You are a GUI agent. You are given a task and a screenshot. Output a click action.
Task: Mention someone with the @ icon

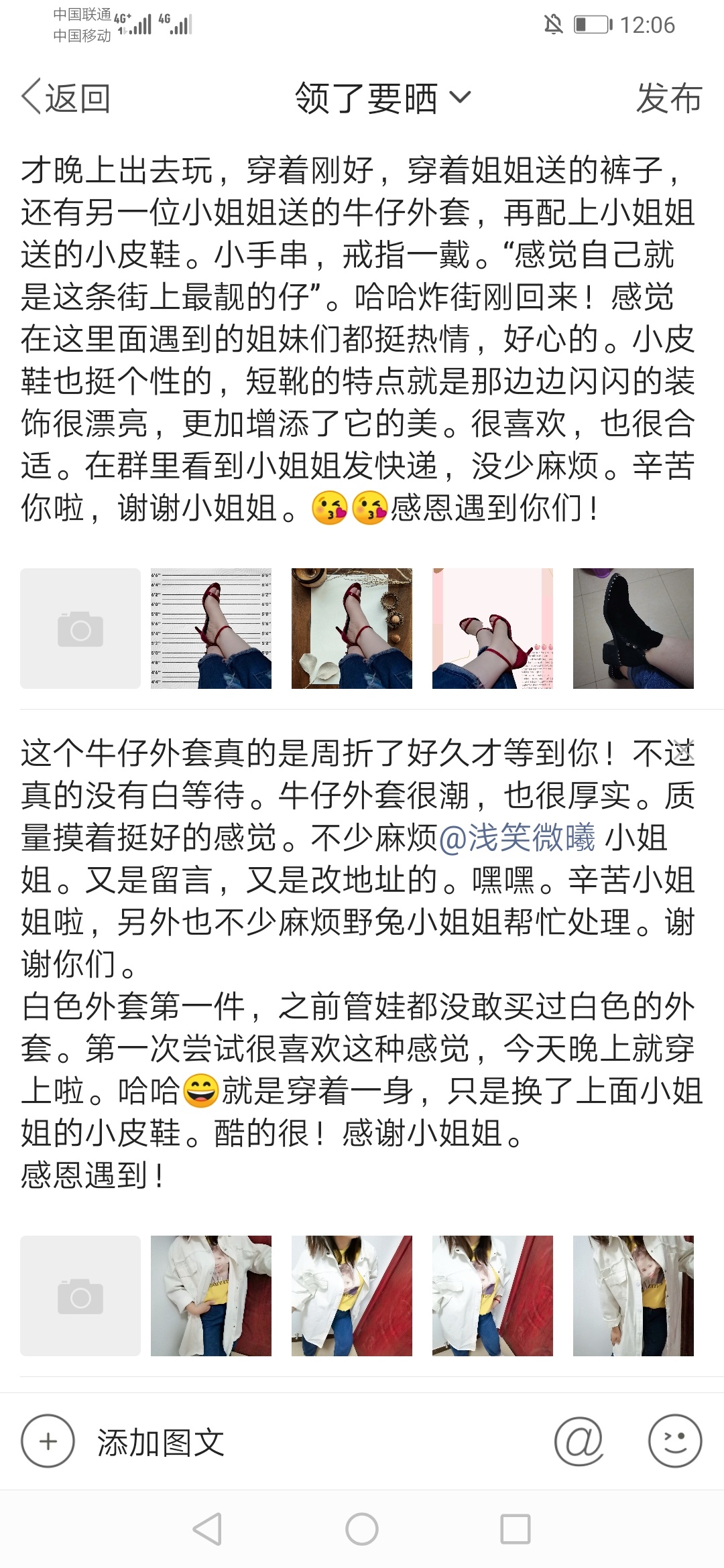coord(580,1441)
